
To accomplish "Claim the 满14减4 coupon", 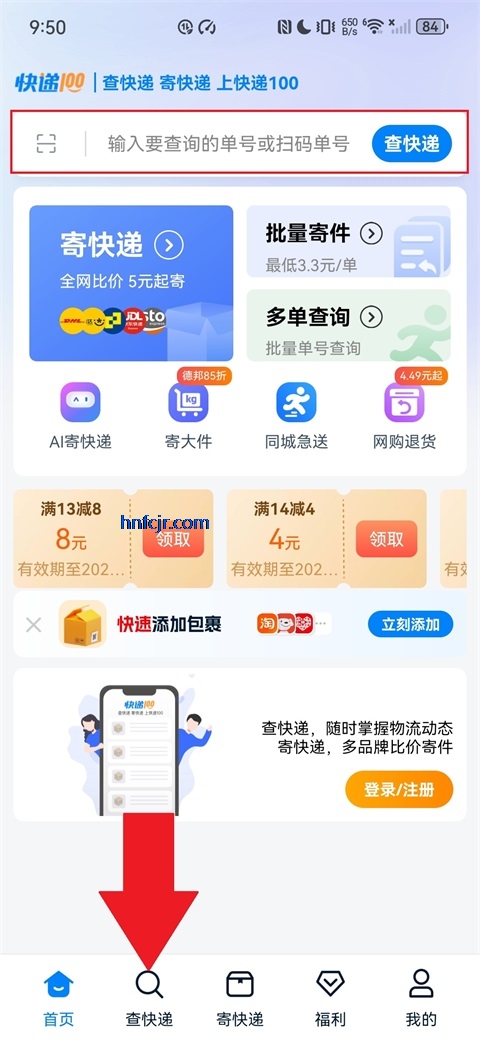I will (x=387, y=539).
